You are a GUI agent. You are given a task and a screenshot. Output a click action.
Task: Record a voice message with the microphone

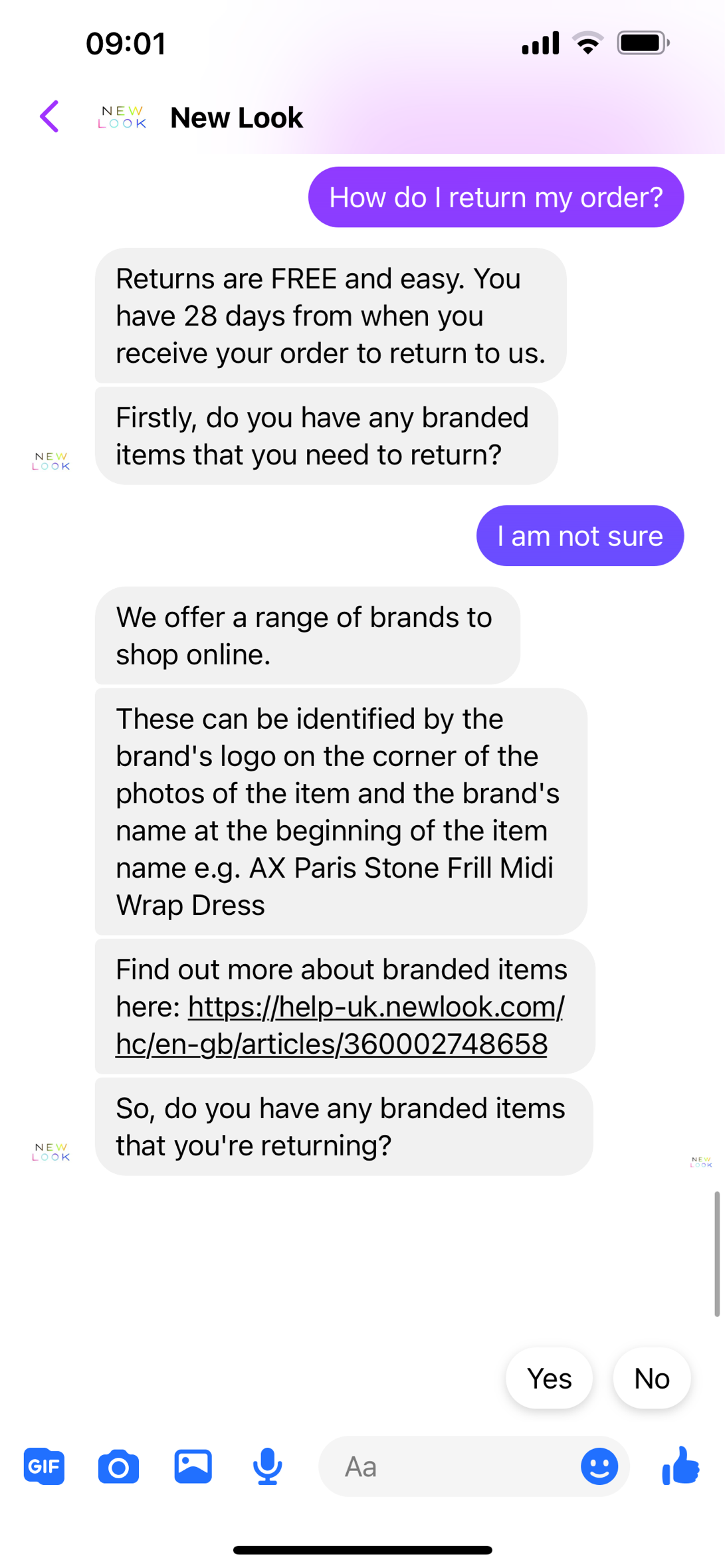[x=267, y=1466]
